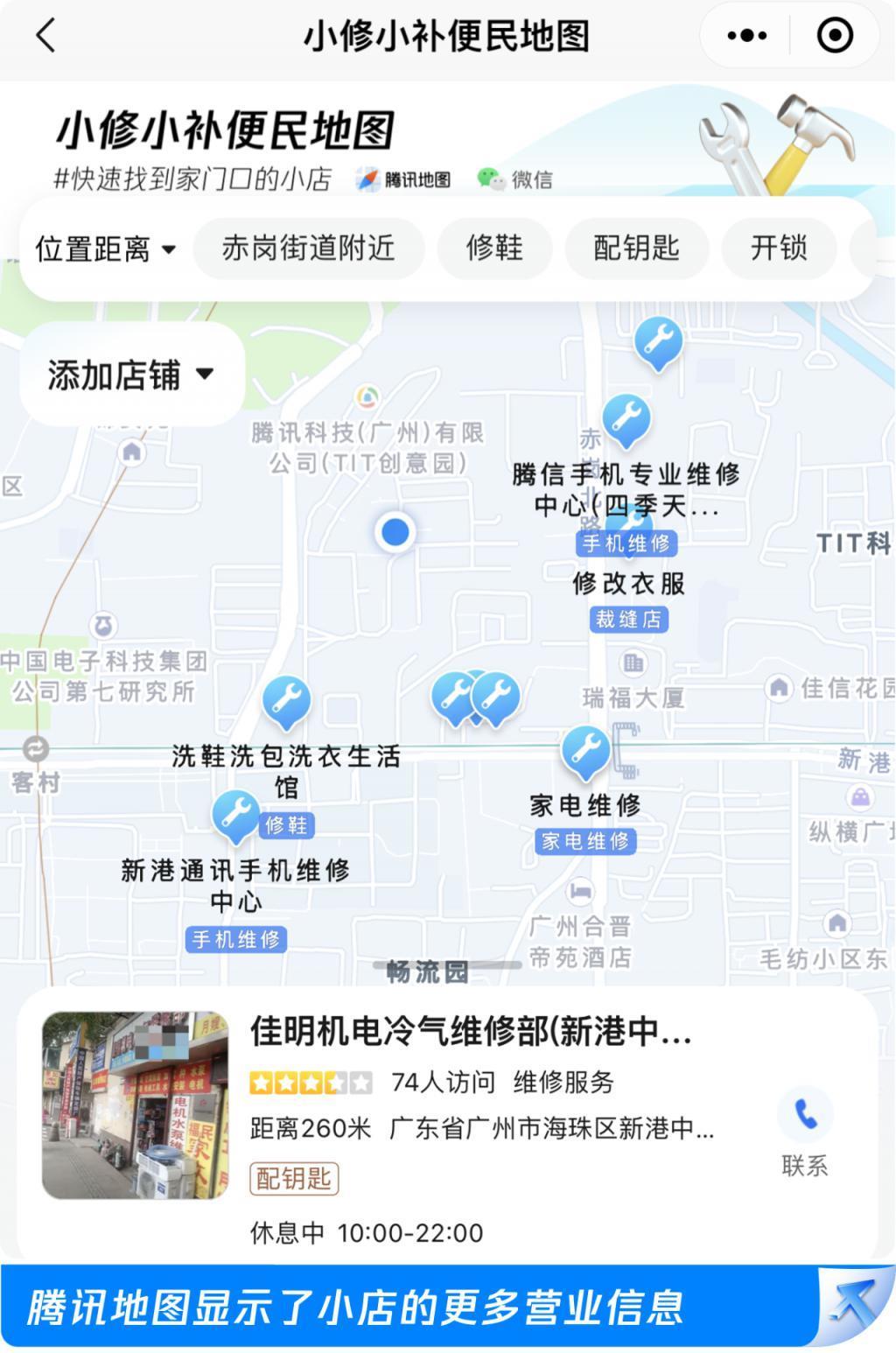Viewport: 896px width, 1353px height.
Task: Tap the 联系 phone icon to contact the shop
Action: click(805, 1115)
